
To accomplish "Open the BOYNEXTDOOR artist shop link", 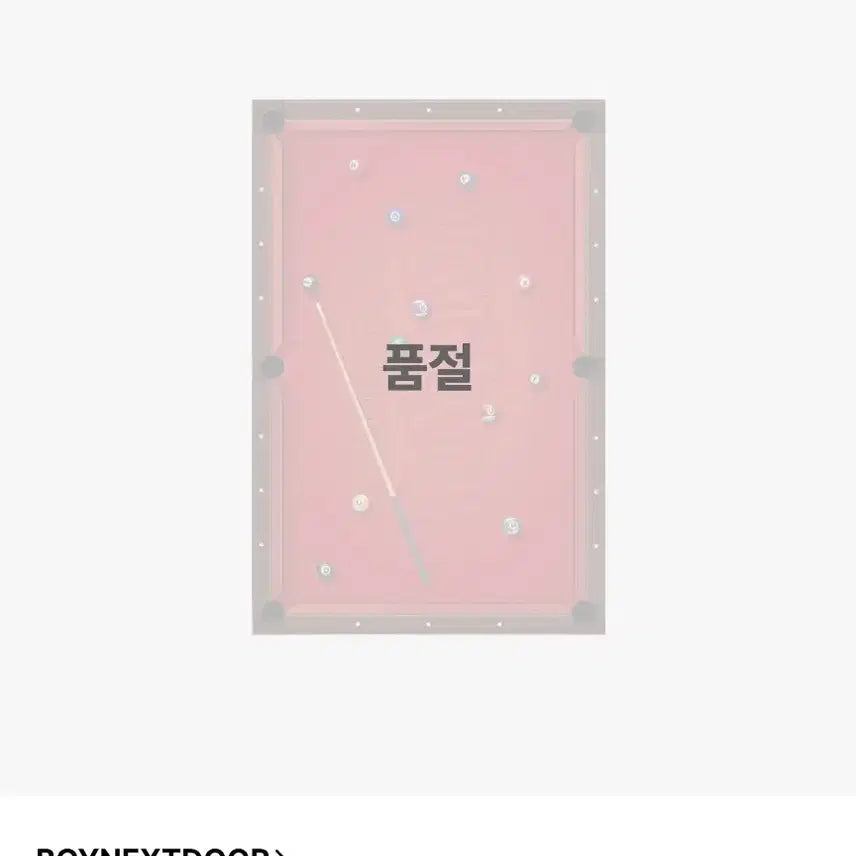I will point(160,851).
